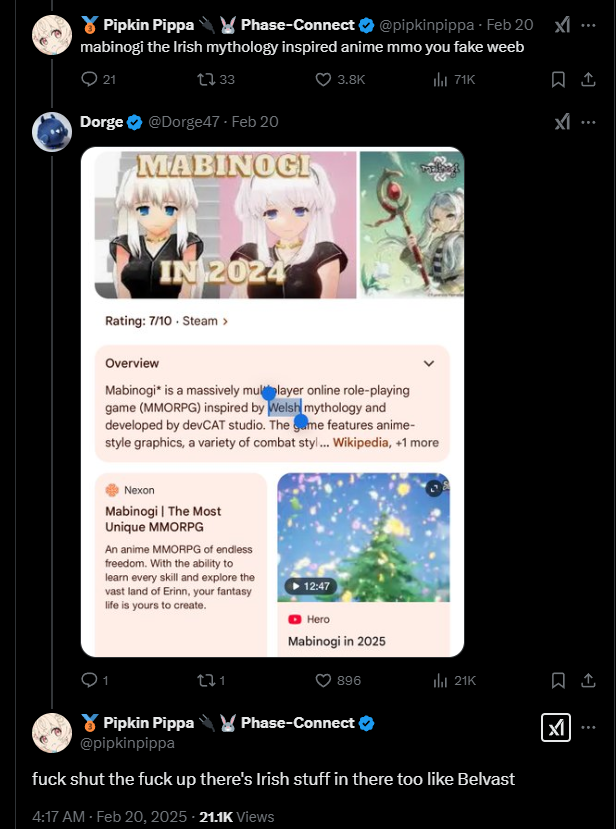Image resolution: width=616 pixels, height=829 pixels.
Task: Retweet the first Pipkin Pippa tweet
Action: (x=209, y=80)
